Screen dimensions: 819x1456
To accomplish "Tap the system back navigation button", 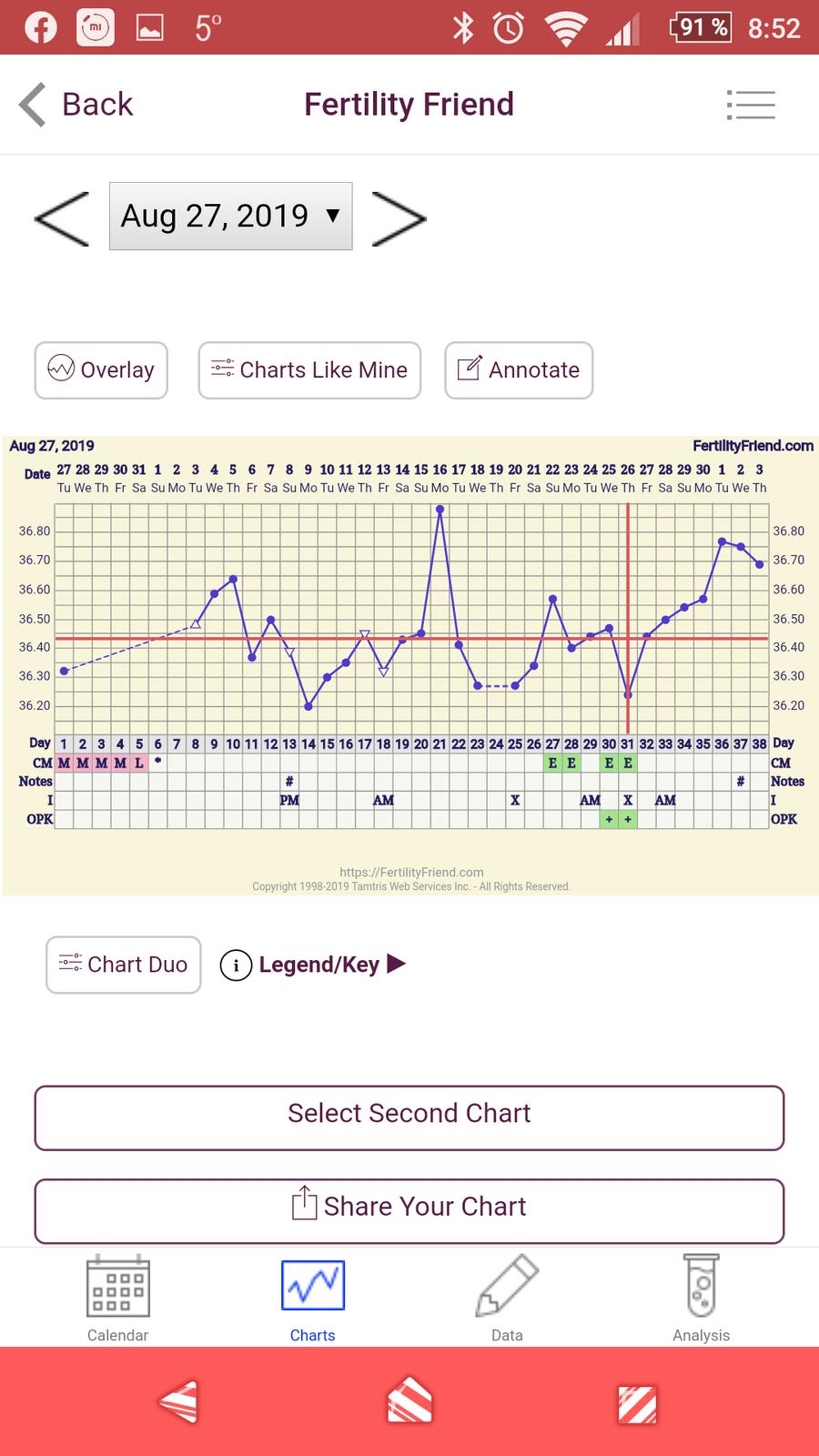I will [178, 1402].
